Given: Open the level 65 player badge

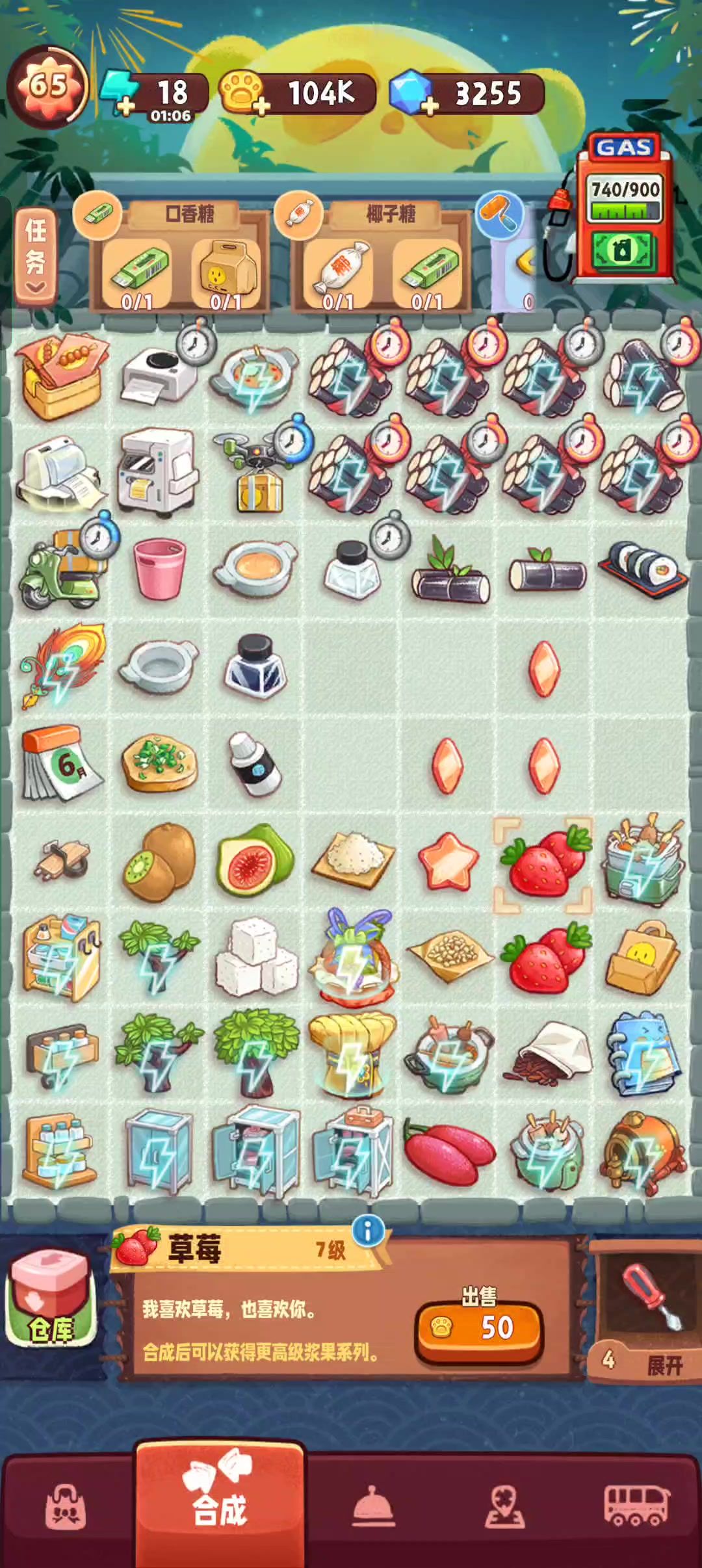Looking at the screenshot, I should (47, 86).
